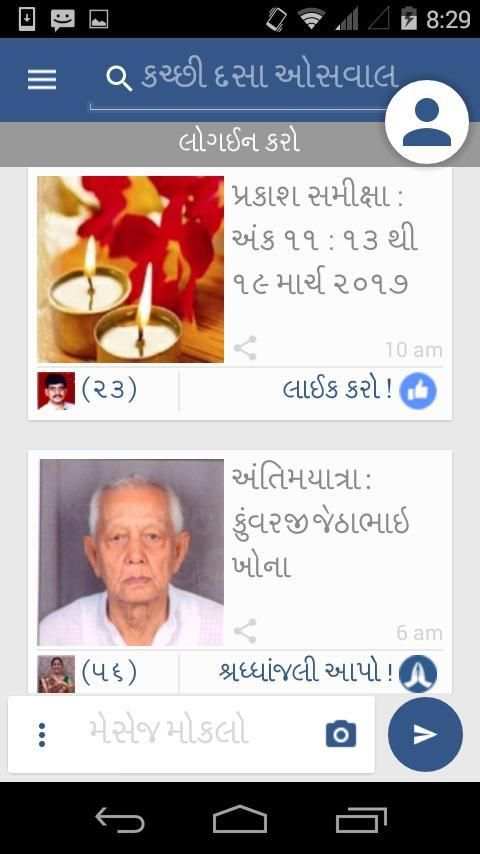The image size is (480, 854).
Task: Tap the search field in the app bar
Action: [x=244, y=80]
